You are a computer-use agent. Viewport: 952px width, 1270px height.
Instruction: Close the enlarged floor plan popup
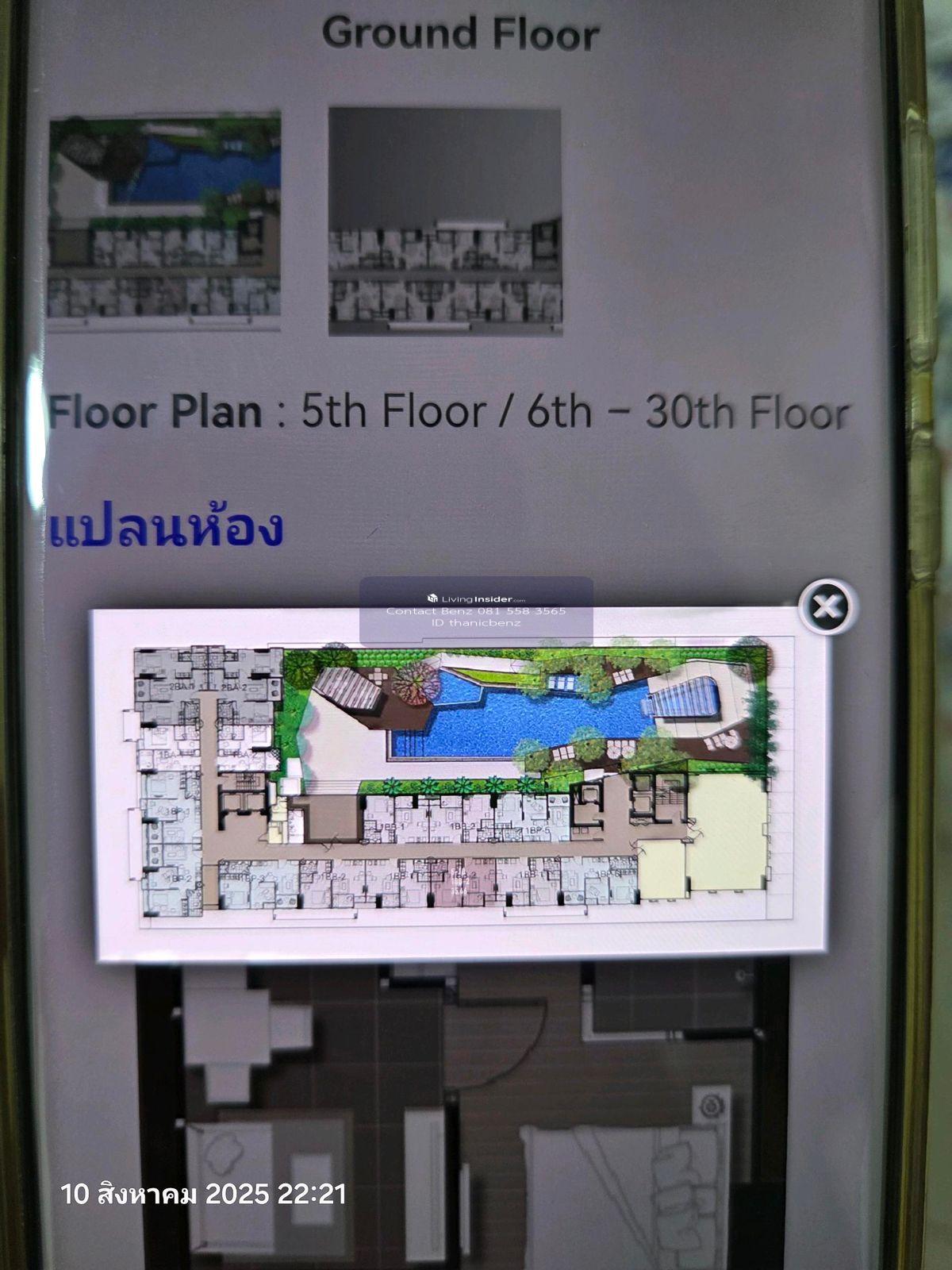(x=827, y=607)
